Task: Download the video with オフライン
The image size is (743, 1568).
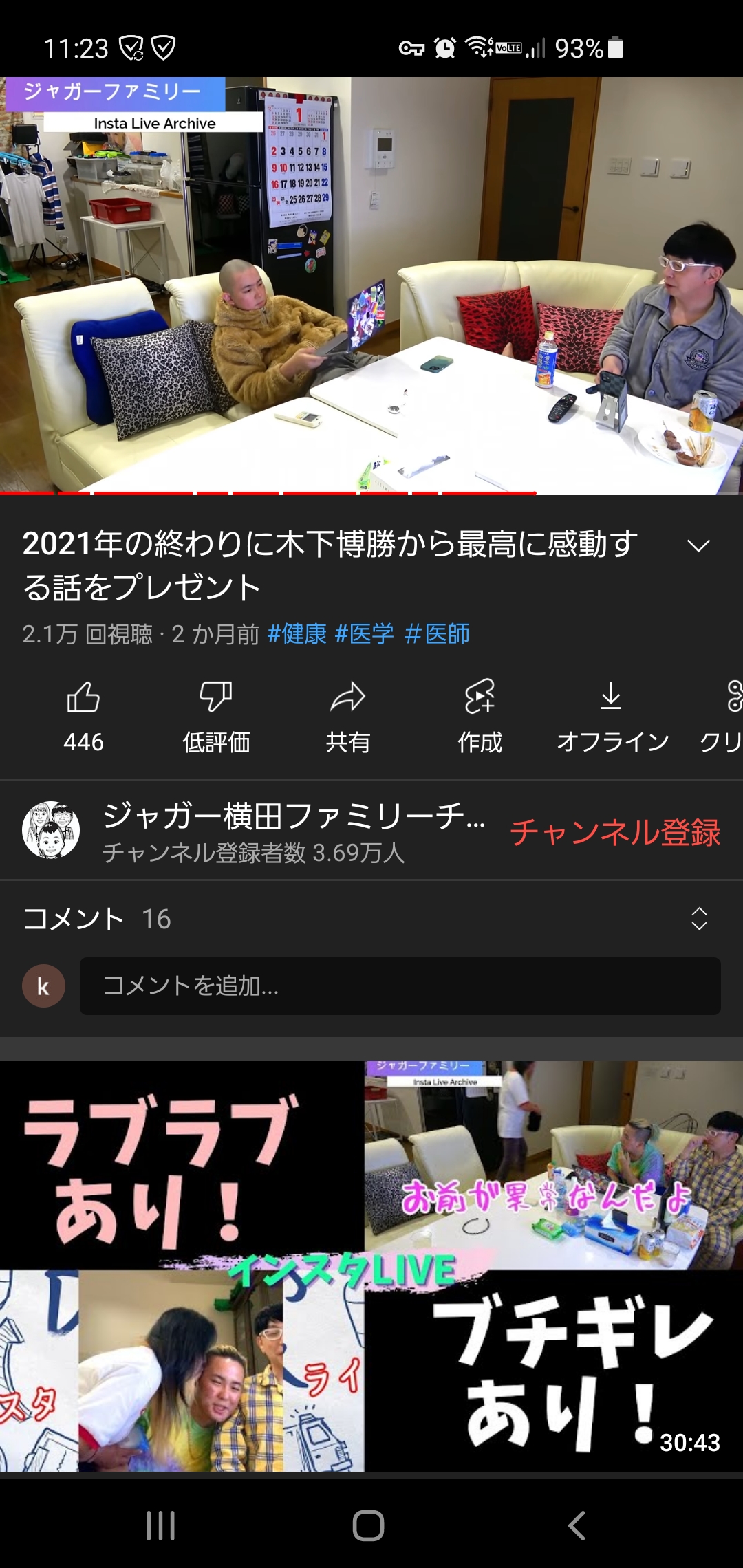Action: click(x=612, y=715)
